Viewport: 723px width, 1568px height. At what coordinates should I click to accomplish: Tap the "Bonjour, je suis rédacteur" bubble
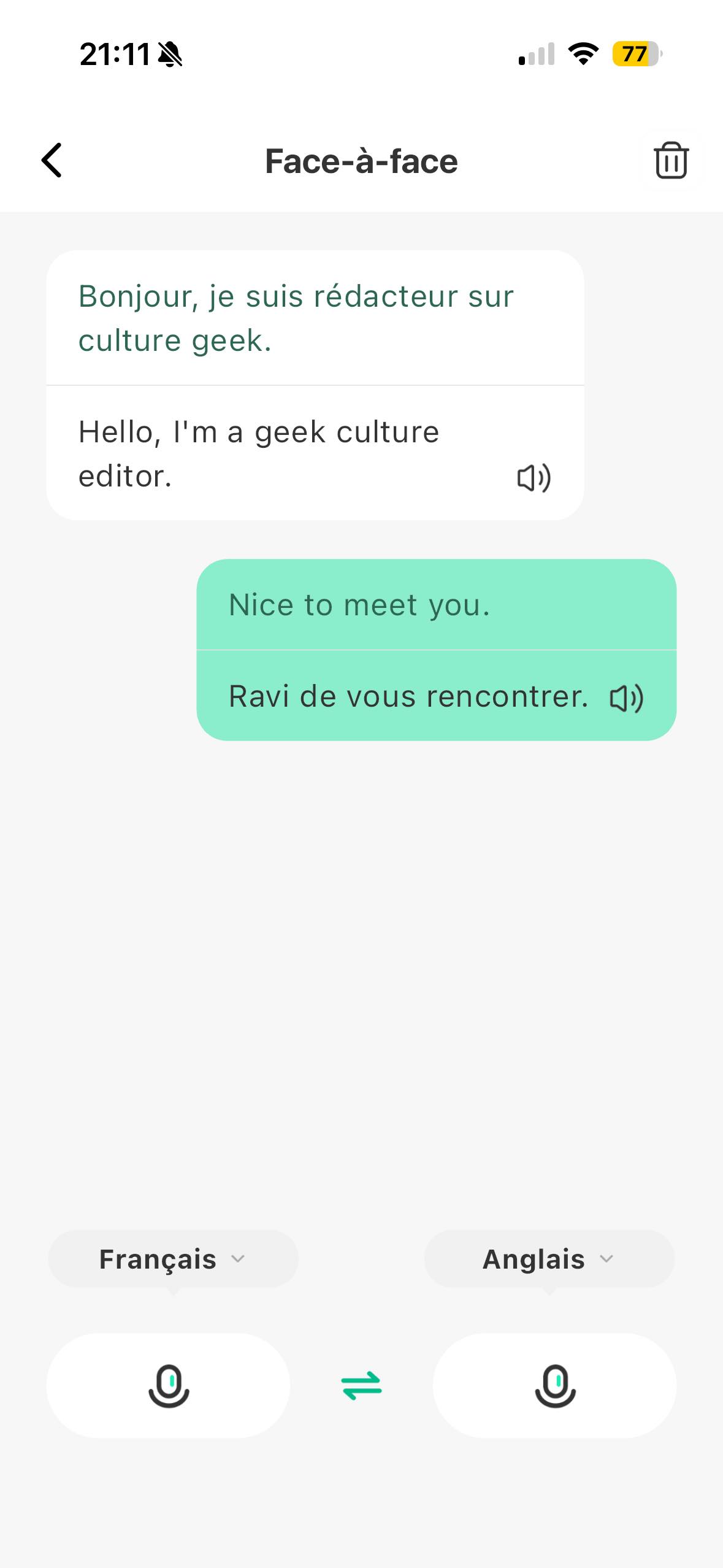[296, 318]
